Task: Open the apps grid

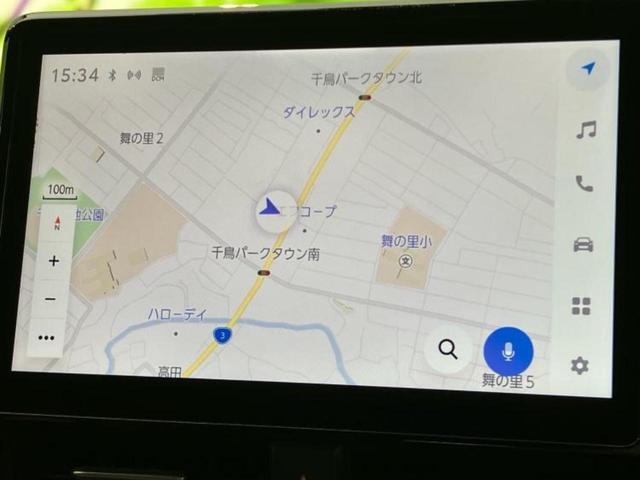Action: click(581, 305)
